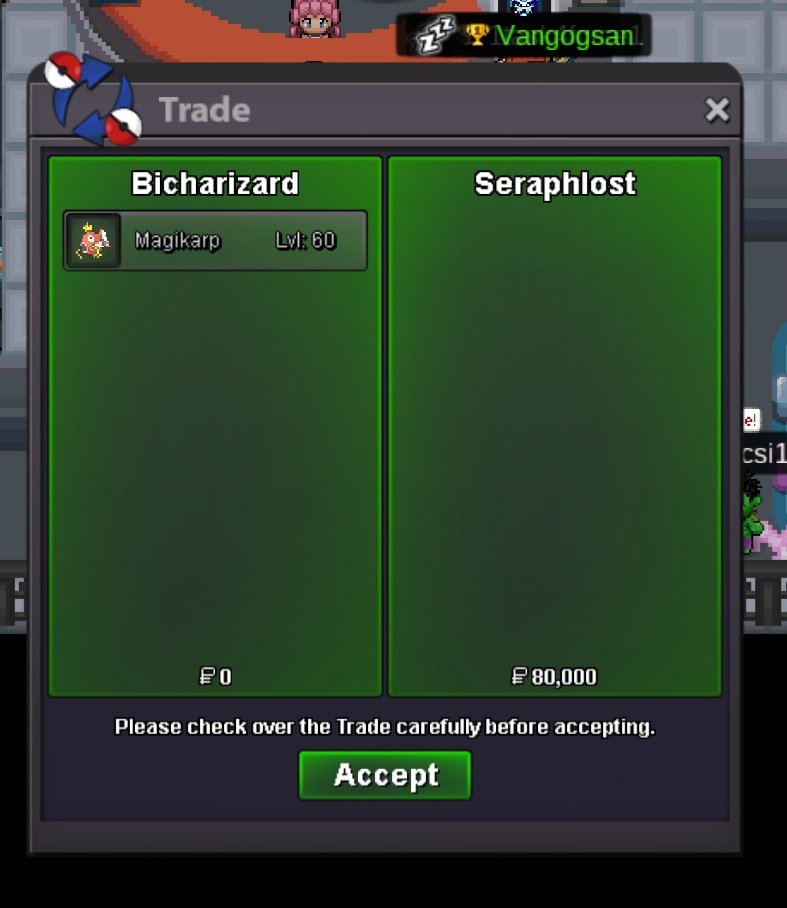Accept the trade offer
Viewport: 787px width, 908px height.
tap(385, 775)
